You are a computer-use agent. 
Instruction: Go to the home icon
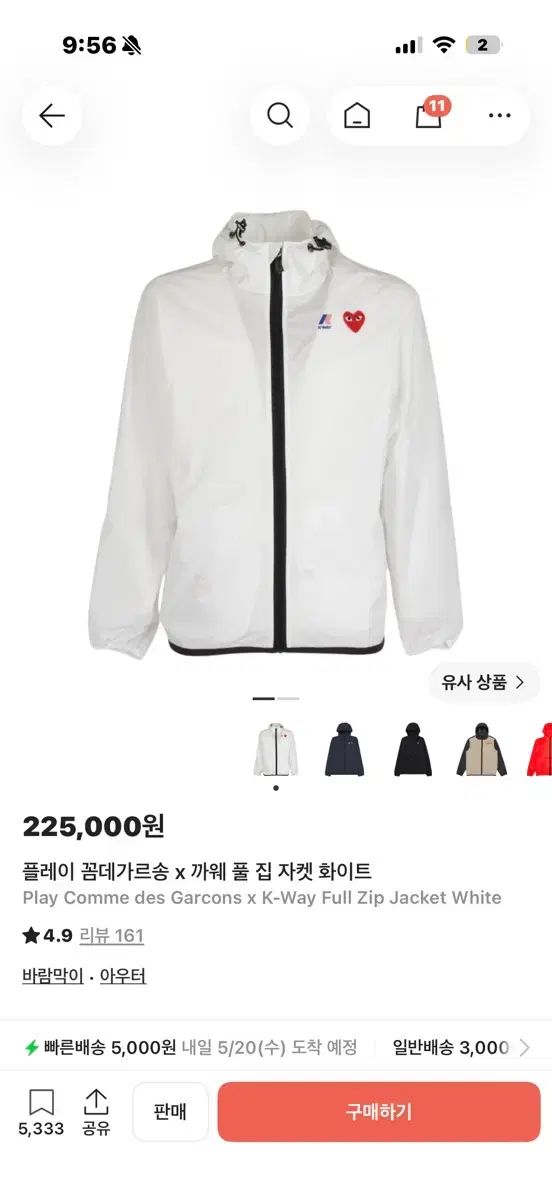tap(356, 116)
